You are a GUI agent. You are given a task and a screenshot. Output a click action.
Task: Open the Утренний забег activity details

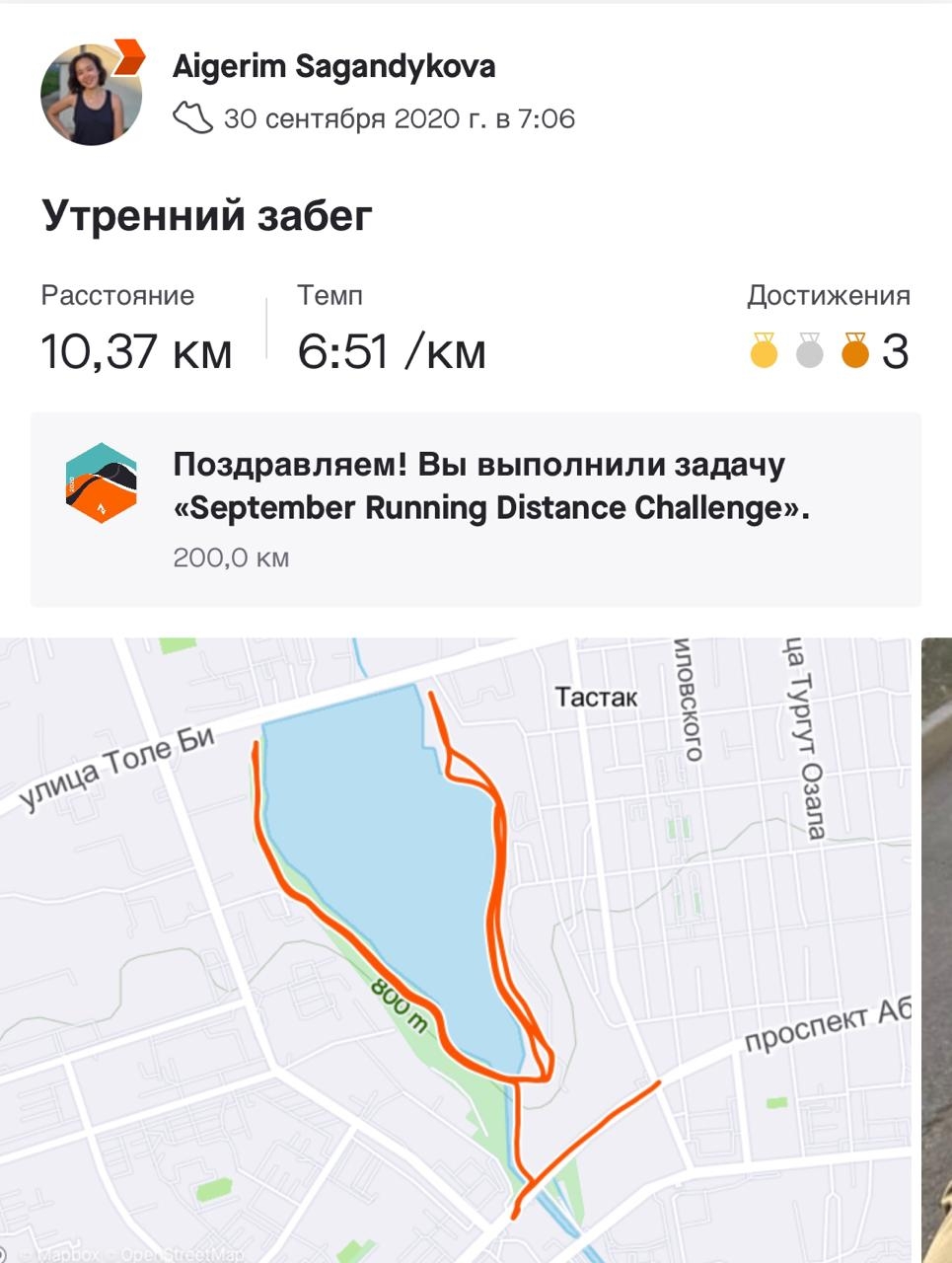coord(207,215)
